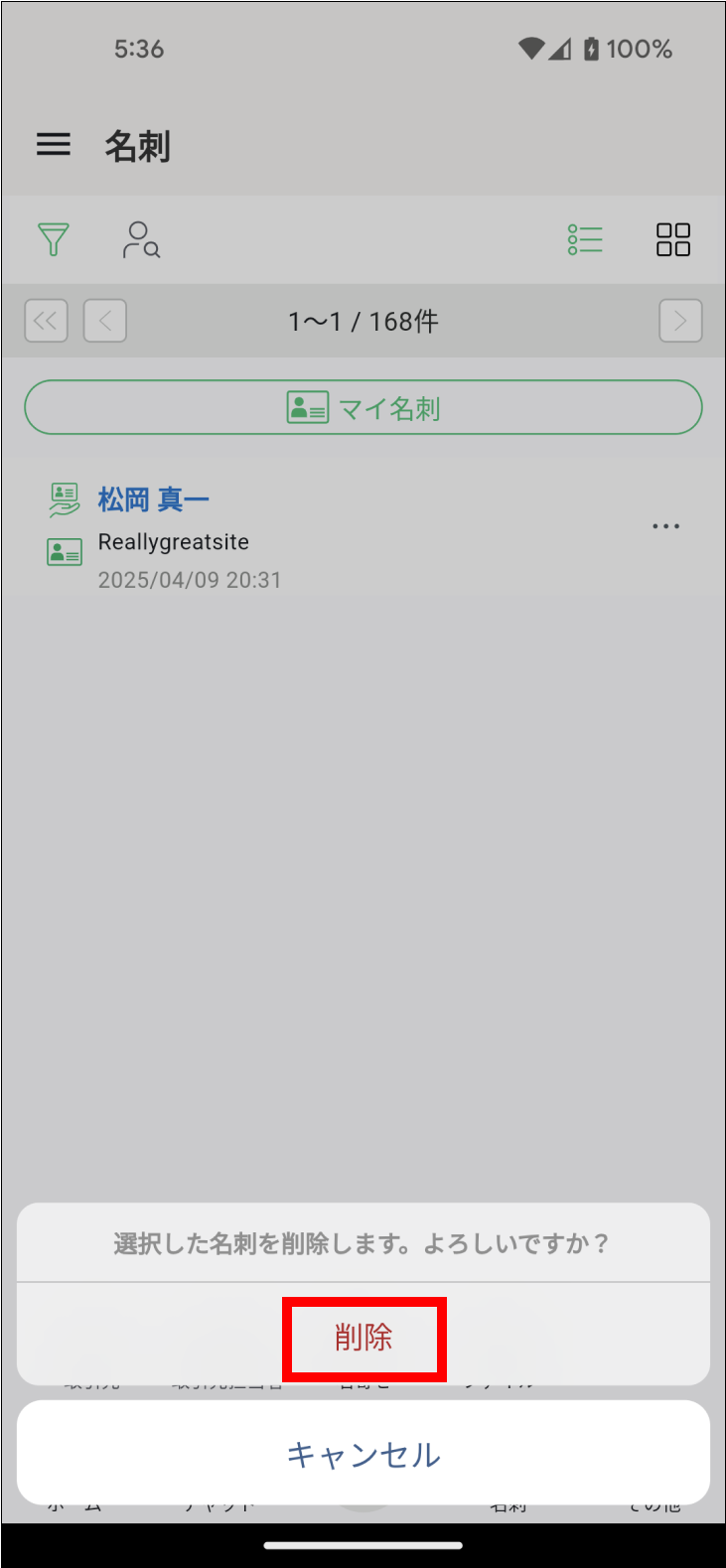
Task: Confirm deletion with the 削除 button
Action: pyautogui.click(x=363, y=1337)
